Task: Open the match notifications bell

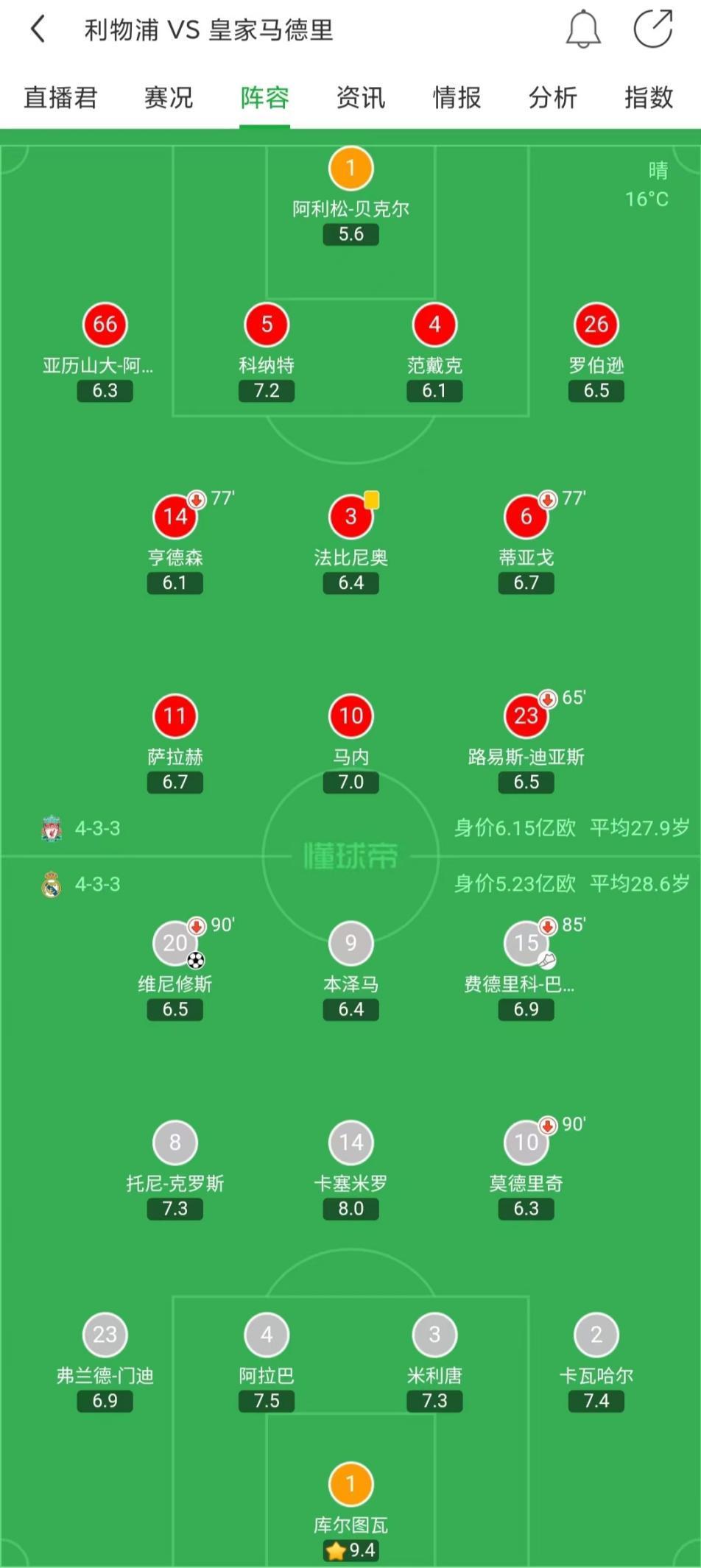Action: pyautogui.click(x=582, y=30)
